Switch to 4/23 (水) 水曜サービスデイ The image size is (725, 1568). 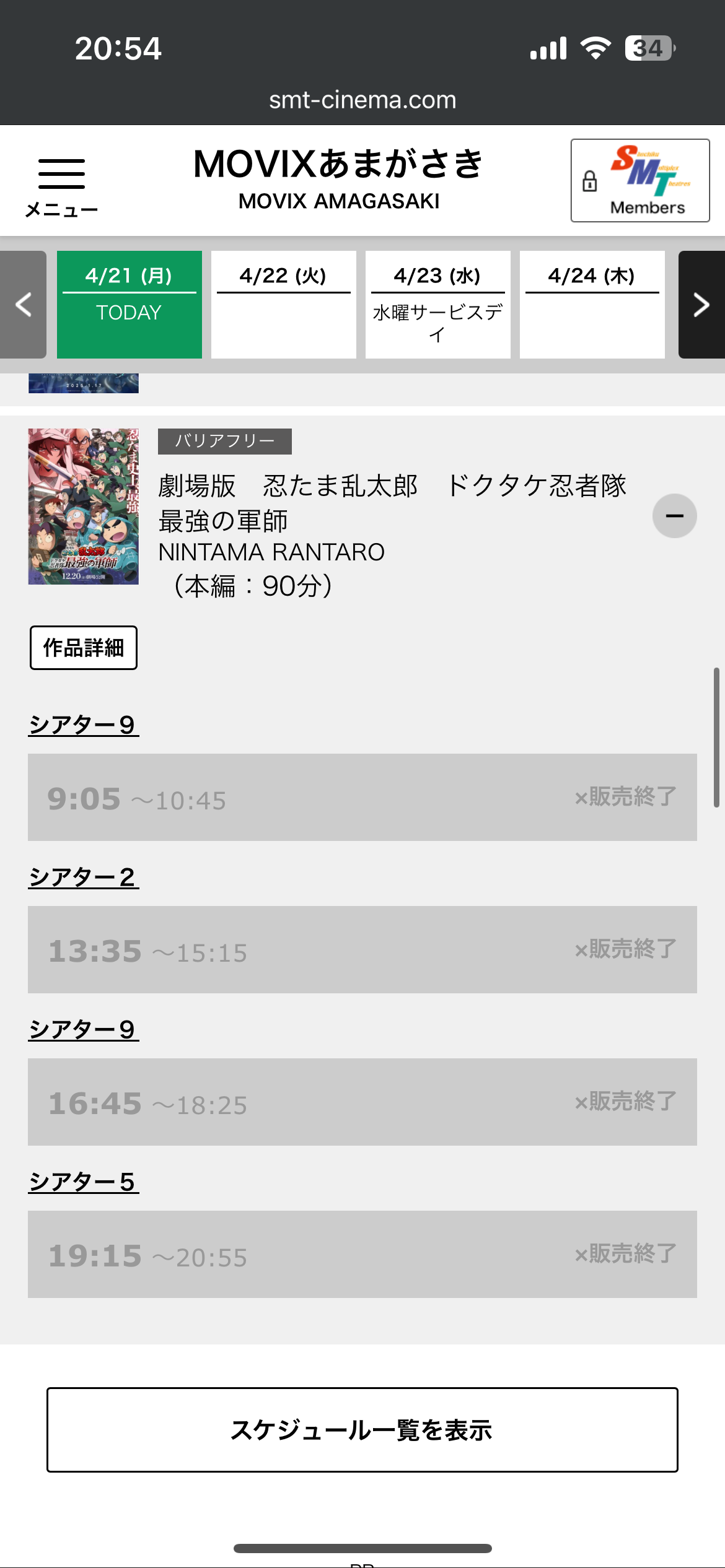(437, 304)
